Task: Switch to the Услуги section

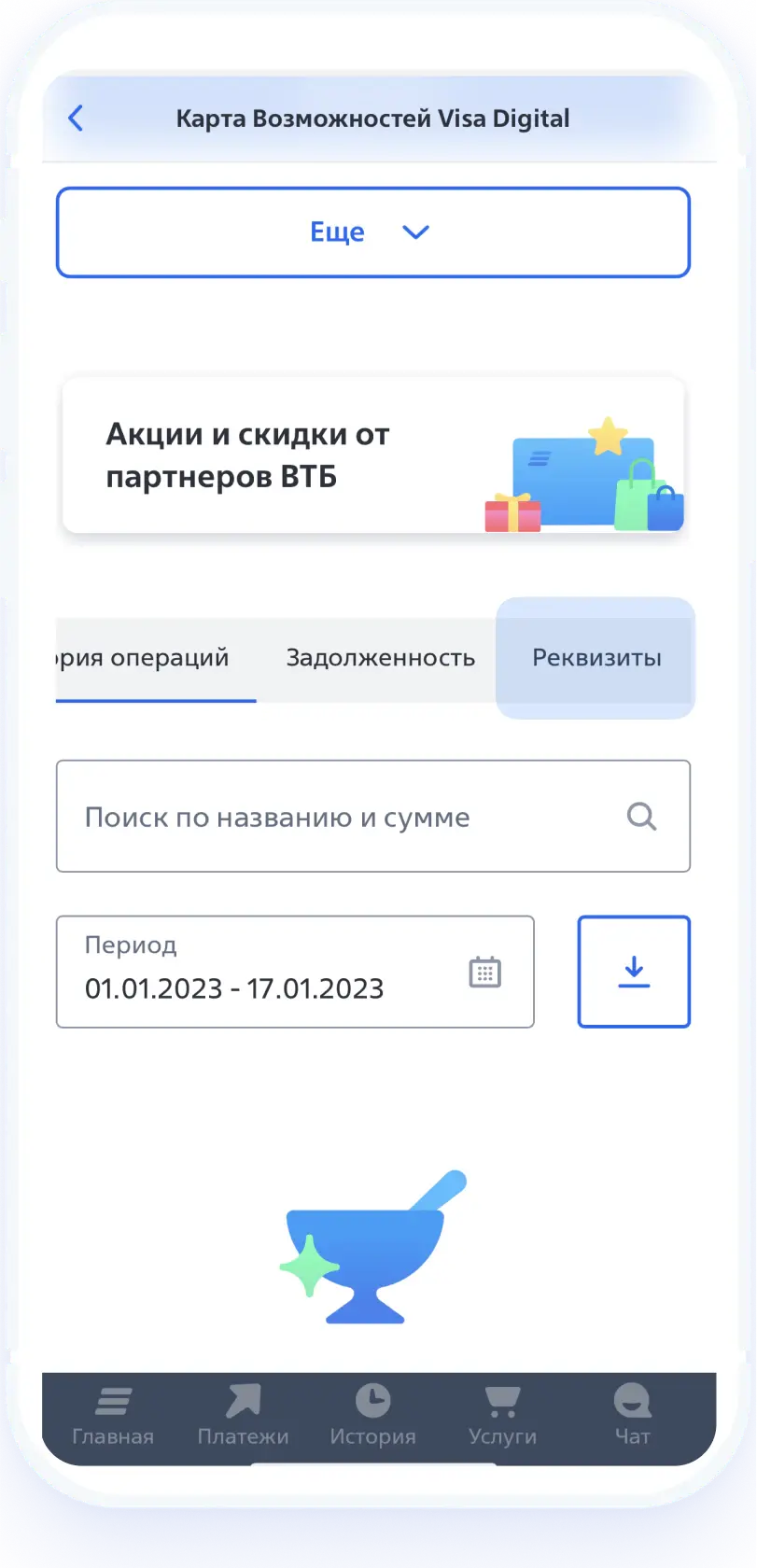Action: 502,1416
